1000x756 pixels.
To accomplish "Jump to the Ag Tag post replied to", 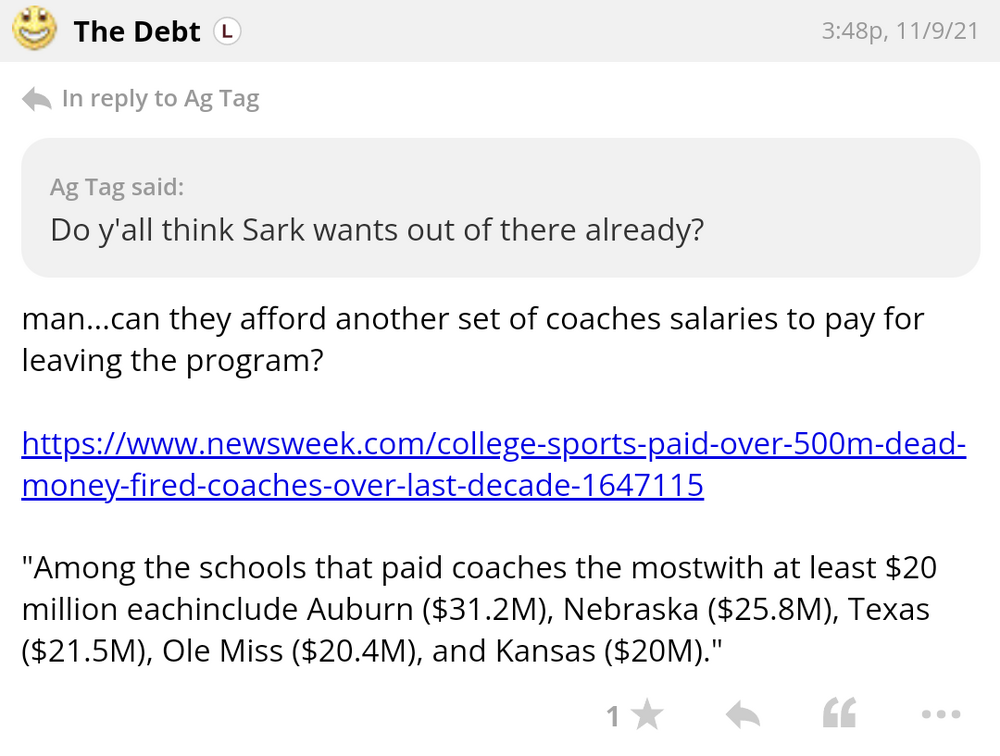I will 159,98.
